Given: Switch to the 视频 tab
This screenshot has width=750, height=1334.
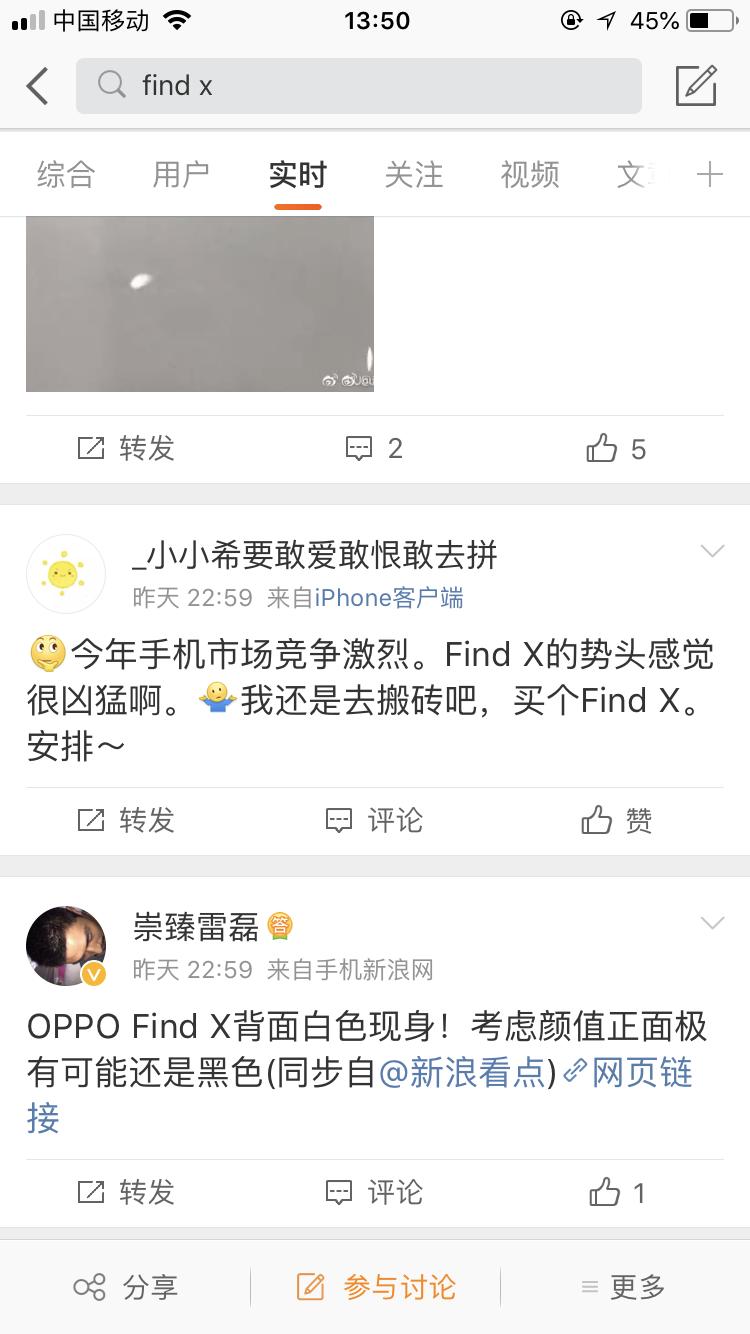Looking at the screenshot, I should point(529,173).
